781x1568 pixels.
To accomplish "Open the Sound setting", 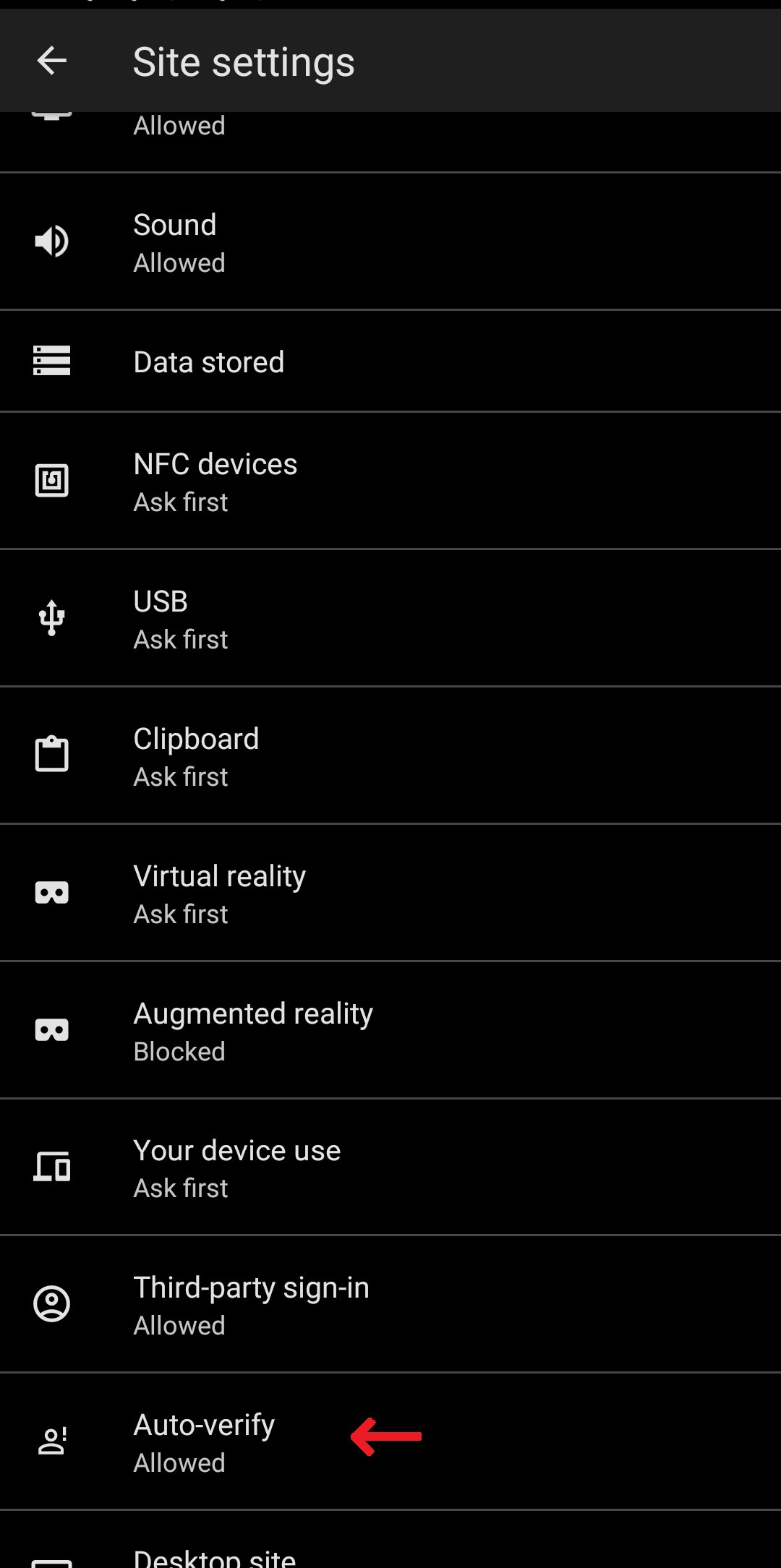I will pyautogui.click(x=390, y=242).
